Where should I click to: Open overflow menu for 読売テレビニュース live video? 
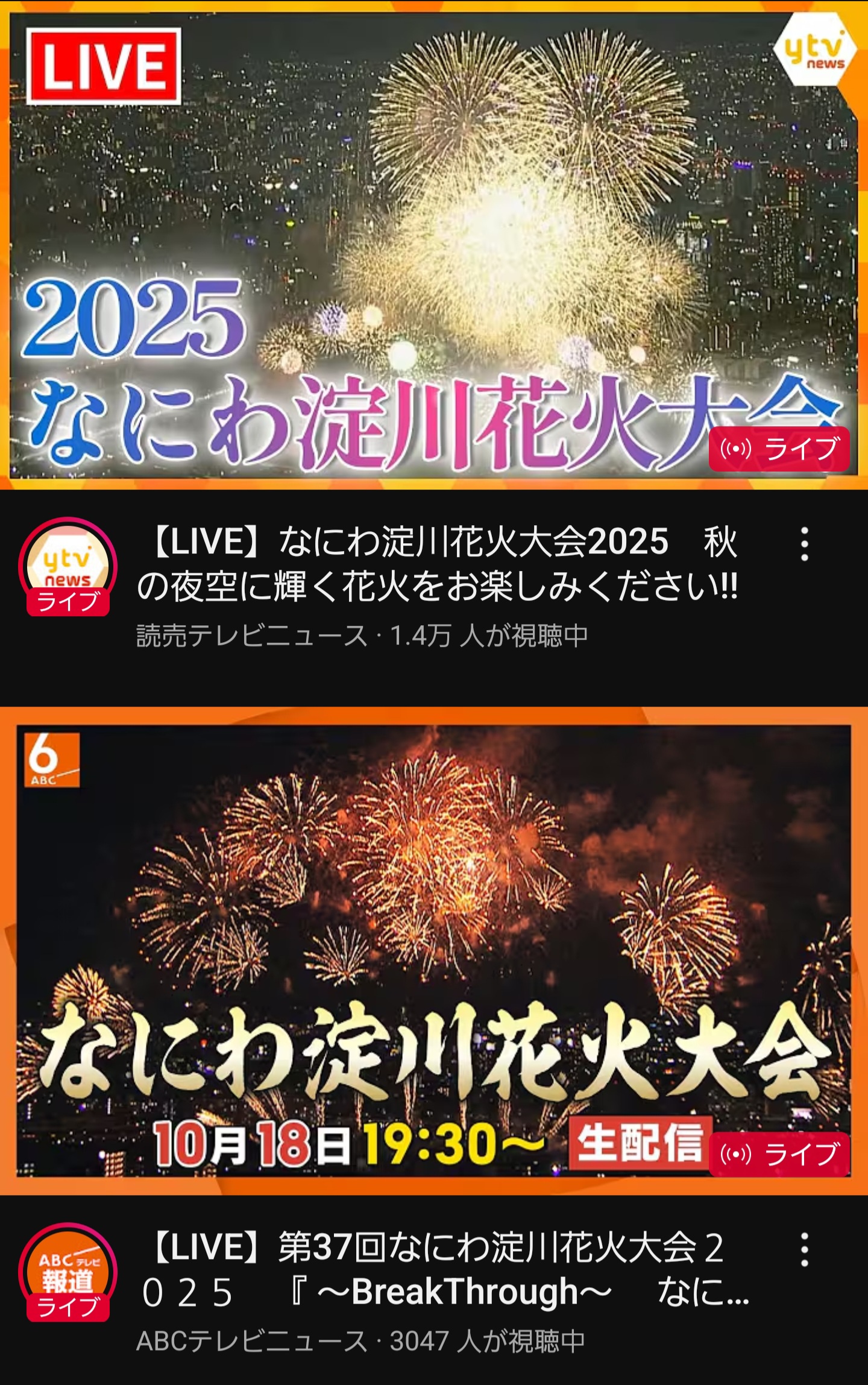click(x=804, y=544)
